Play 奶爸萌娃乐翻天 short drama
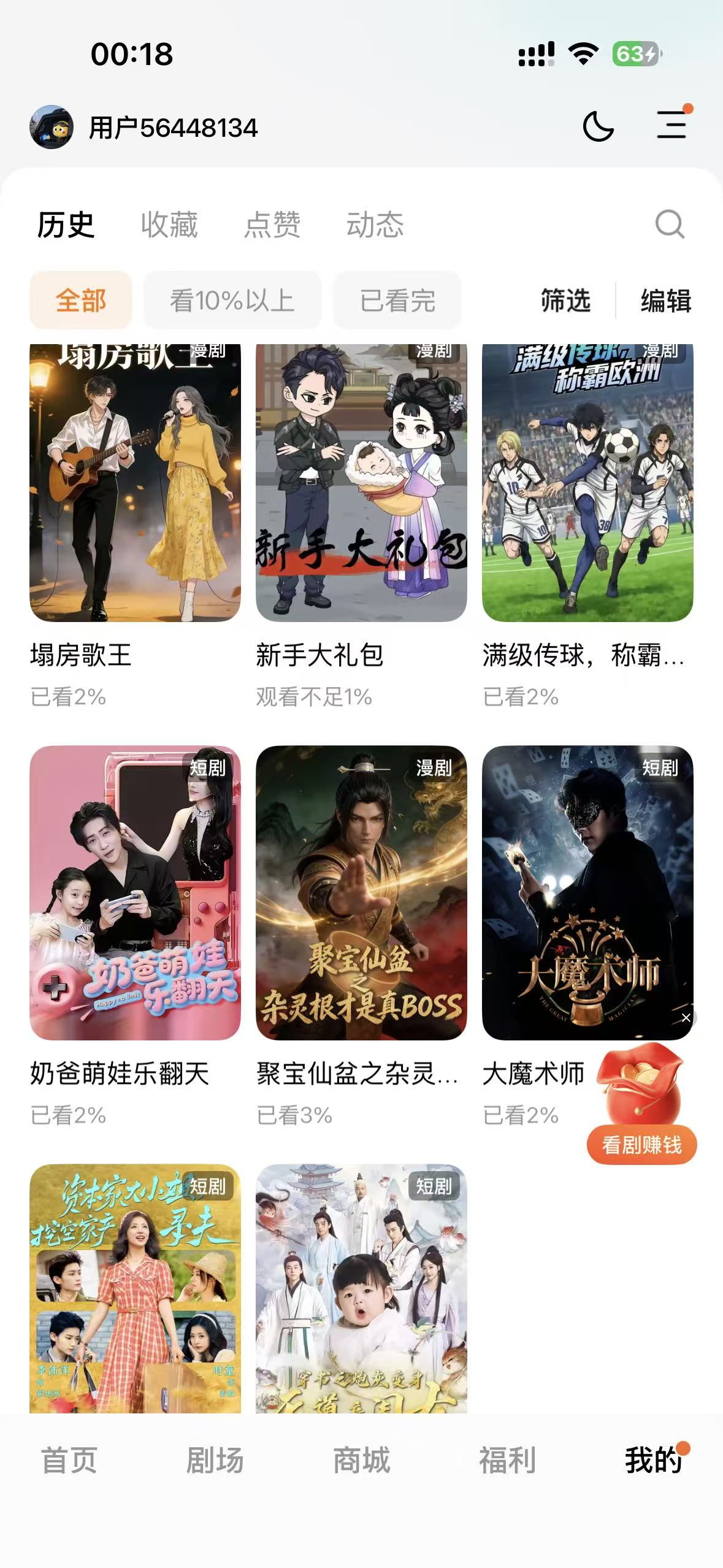The image size is (723, 1568). (135, 893)
